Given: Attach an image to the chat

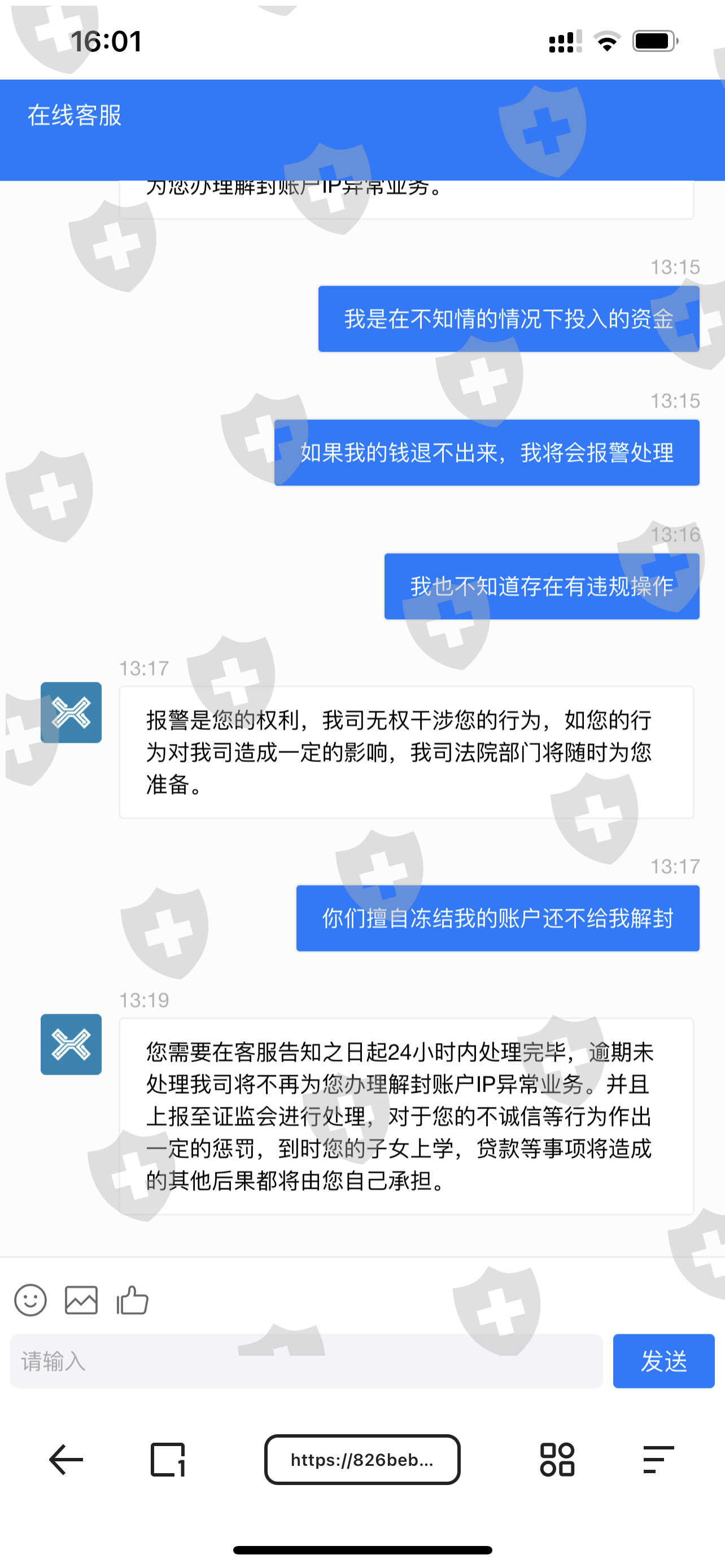Looking at the screenshot, I should click(81, 1300).
